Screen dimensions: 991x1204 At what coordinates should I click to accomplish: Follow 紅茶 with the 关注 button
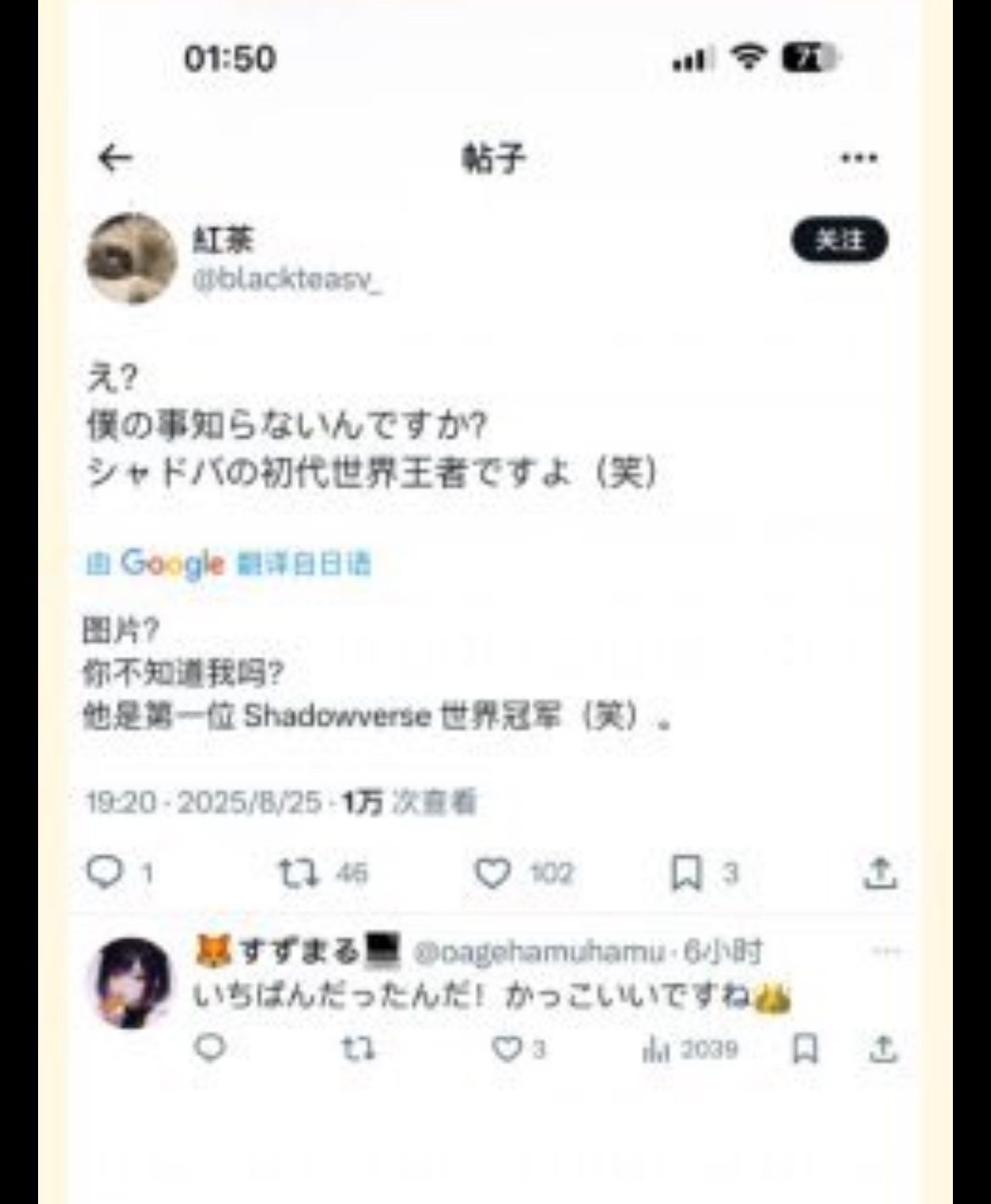click(x=839, y=241)
